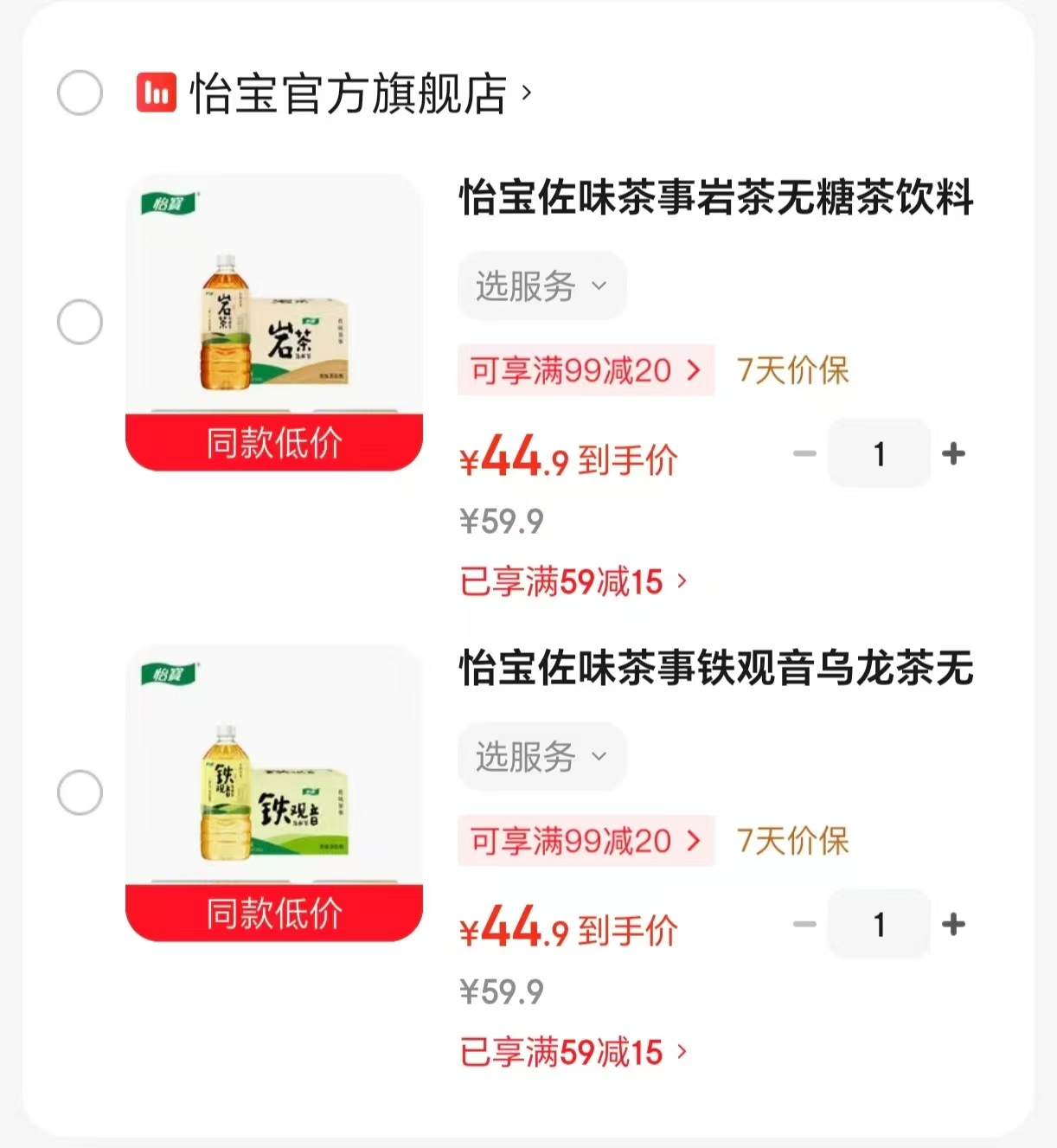The image size is (1057, 1148).
Task: Open the 怡宝佐味茶事岩茶无糖茶饮料 product title
Action: tap(716, 197)
